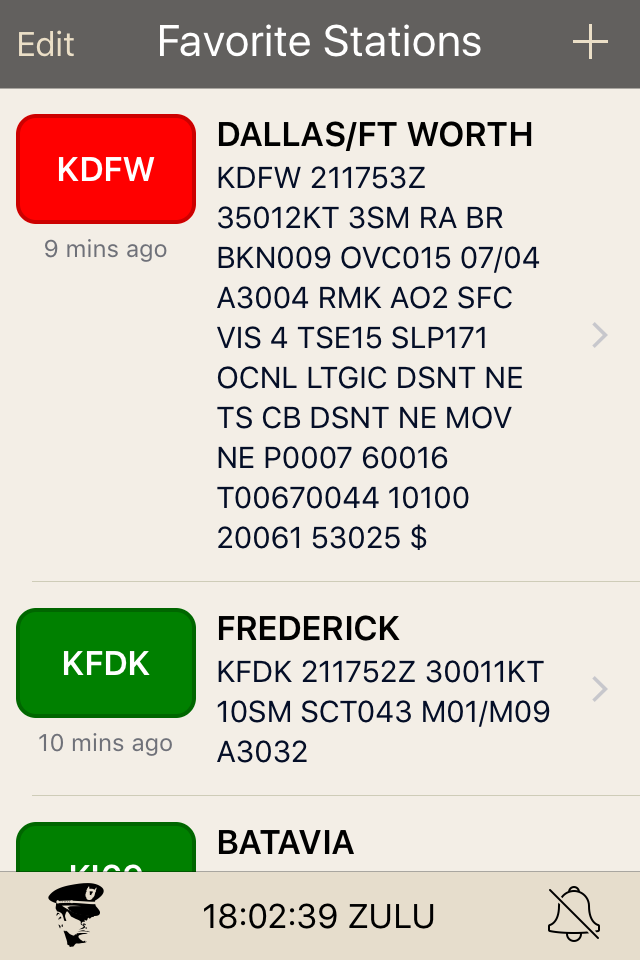Open the Dallas/Ft Worth KDFW station report
The width and height of the screenshot is (640, 960).
click(380, 336)
